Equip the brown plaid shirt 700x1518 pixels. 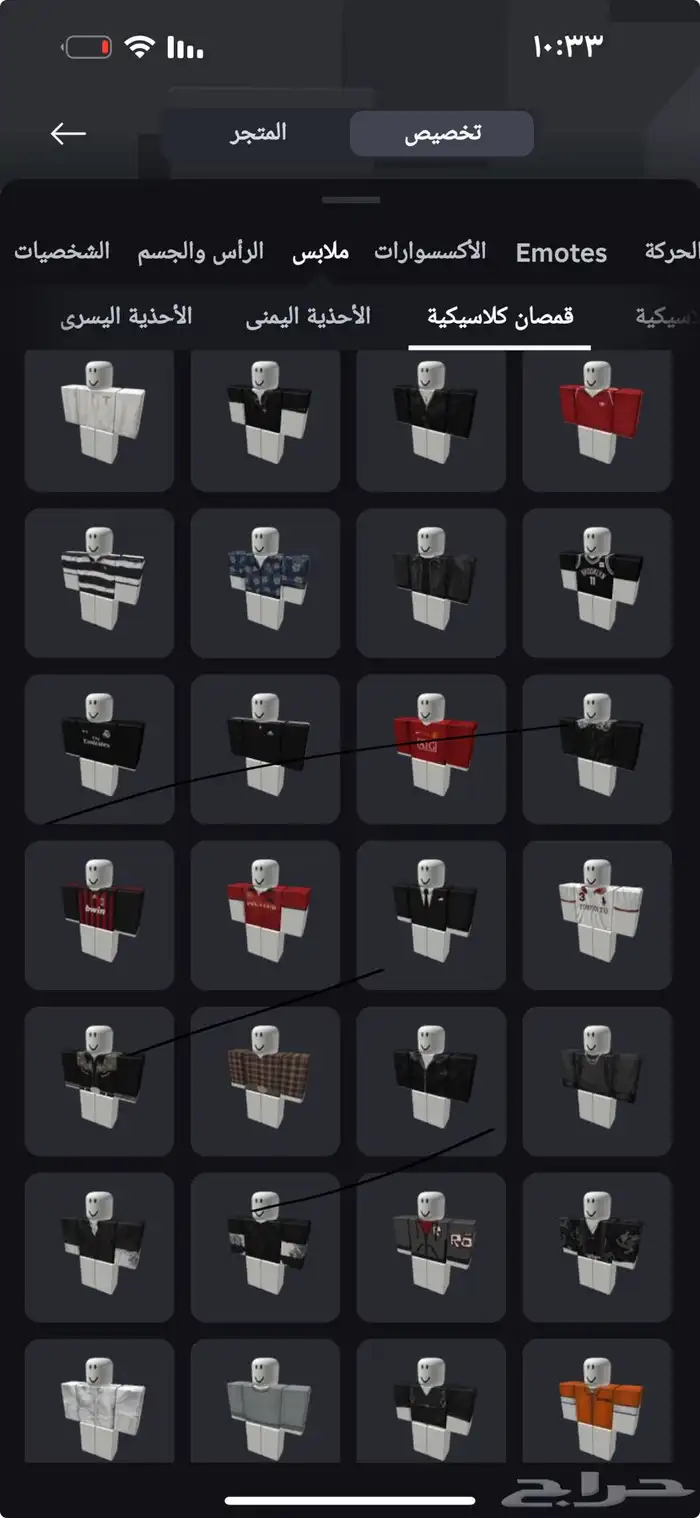tap(265, 1080)
